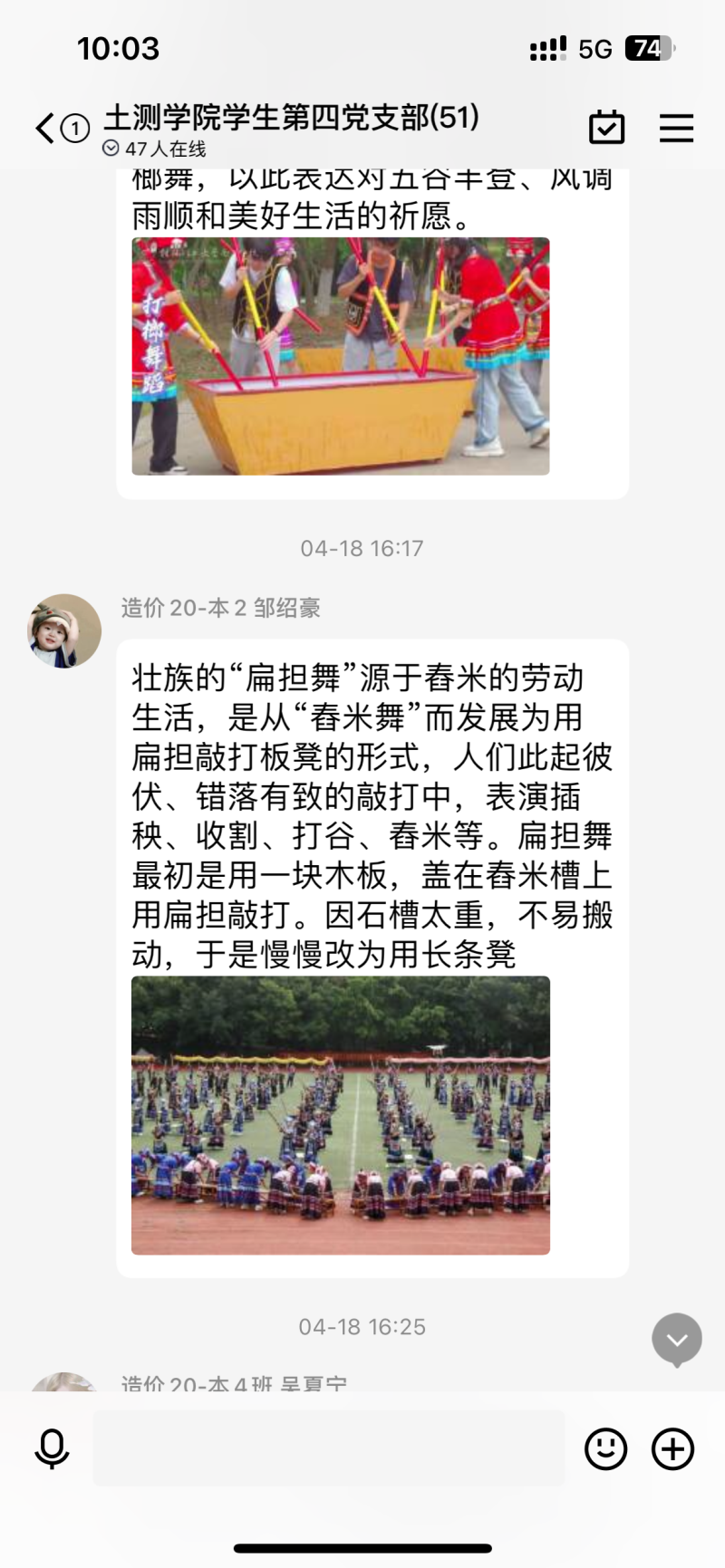Jump to the latest messages

[x=677, y=1339]
